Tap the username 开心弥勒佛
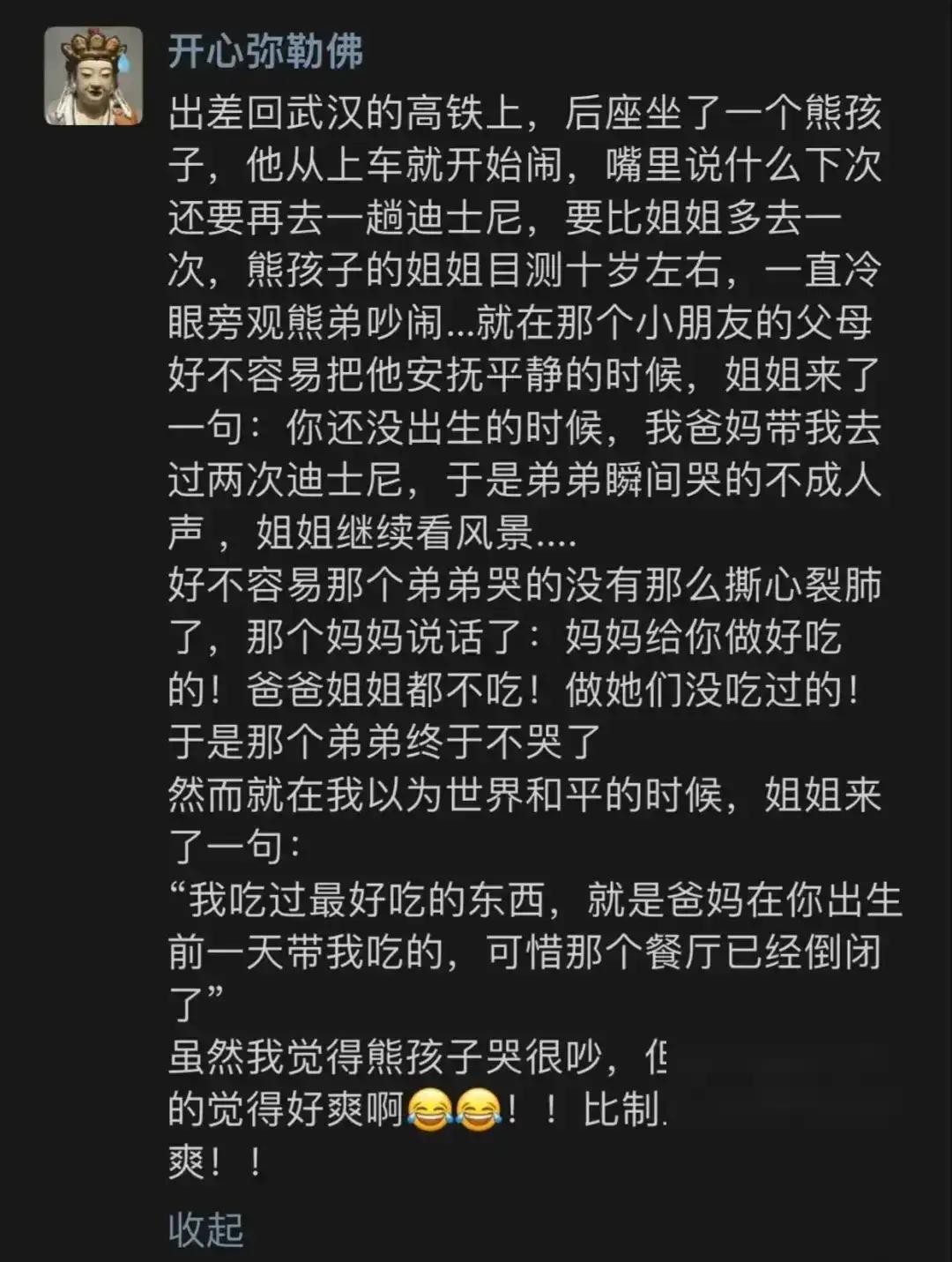This screenshot has height=1262, width=952. 265,52
